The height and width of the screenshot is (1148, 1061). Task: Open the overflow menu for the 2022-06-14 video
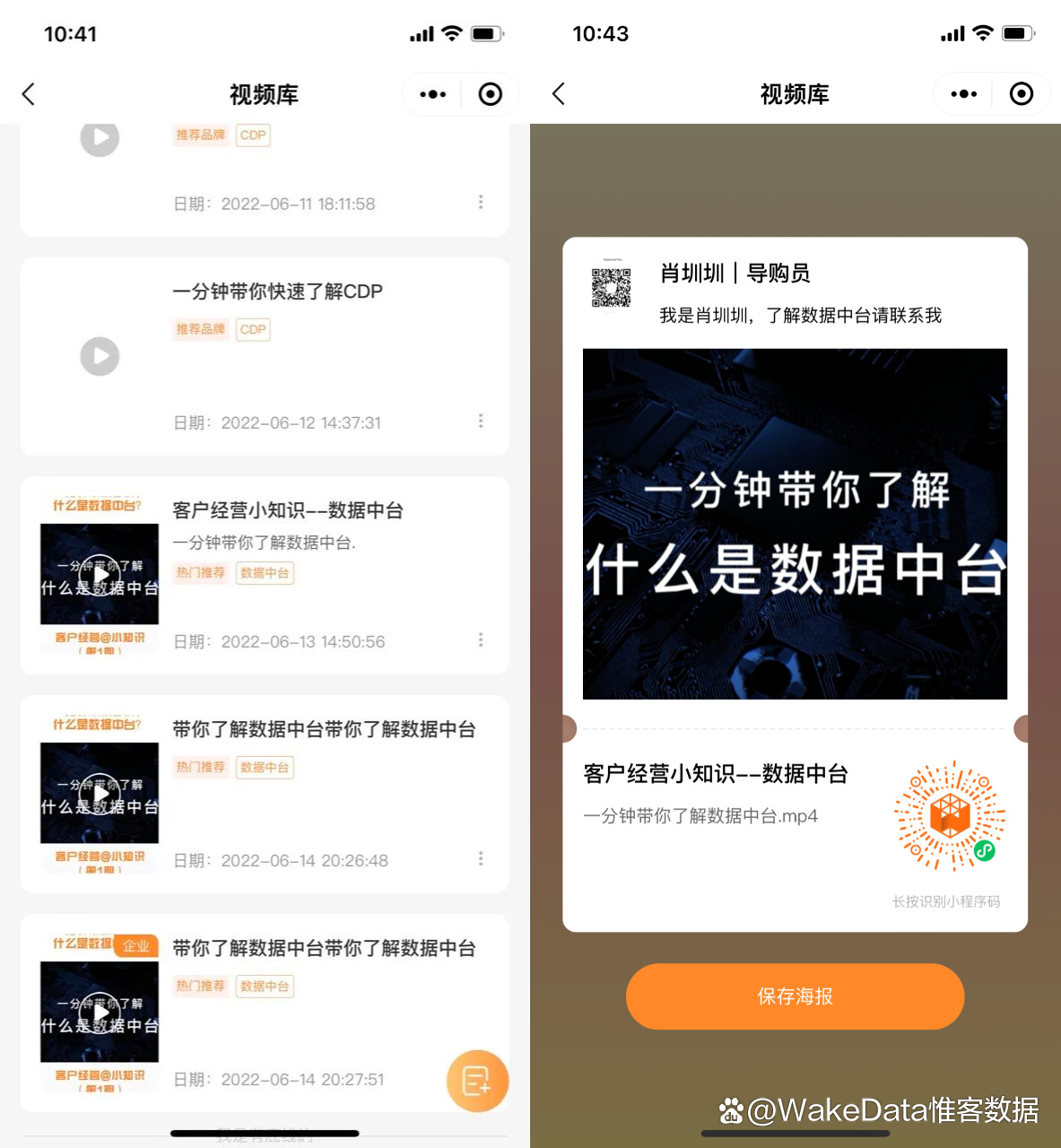(x=481, y=858)
